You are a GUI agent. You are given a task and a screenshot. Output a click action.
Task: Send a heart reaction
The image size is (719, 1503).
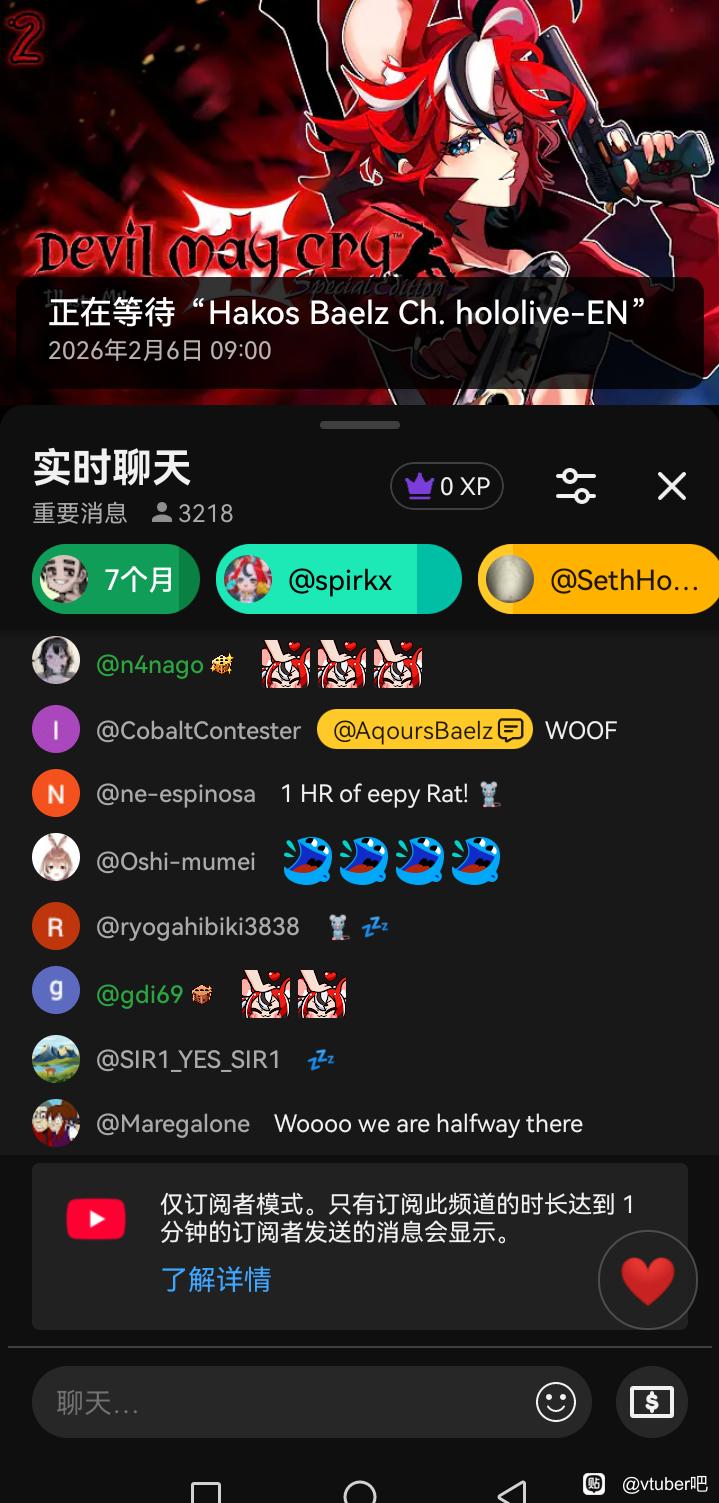[647, 1279]
